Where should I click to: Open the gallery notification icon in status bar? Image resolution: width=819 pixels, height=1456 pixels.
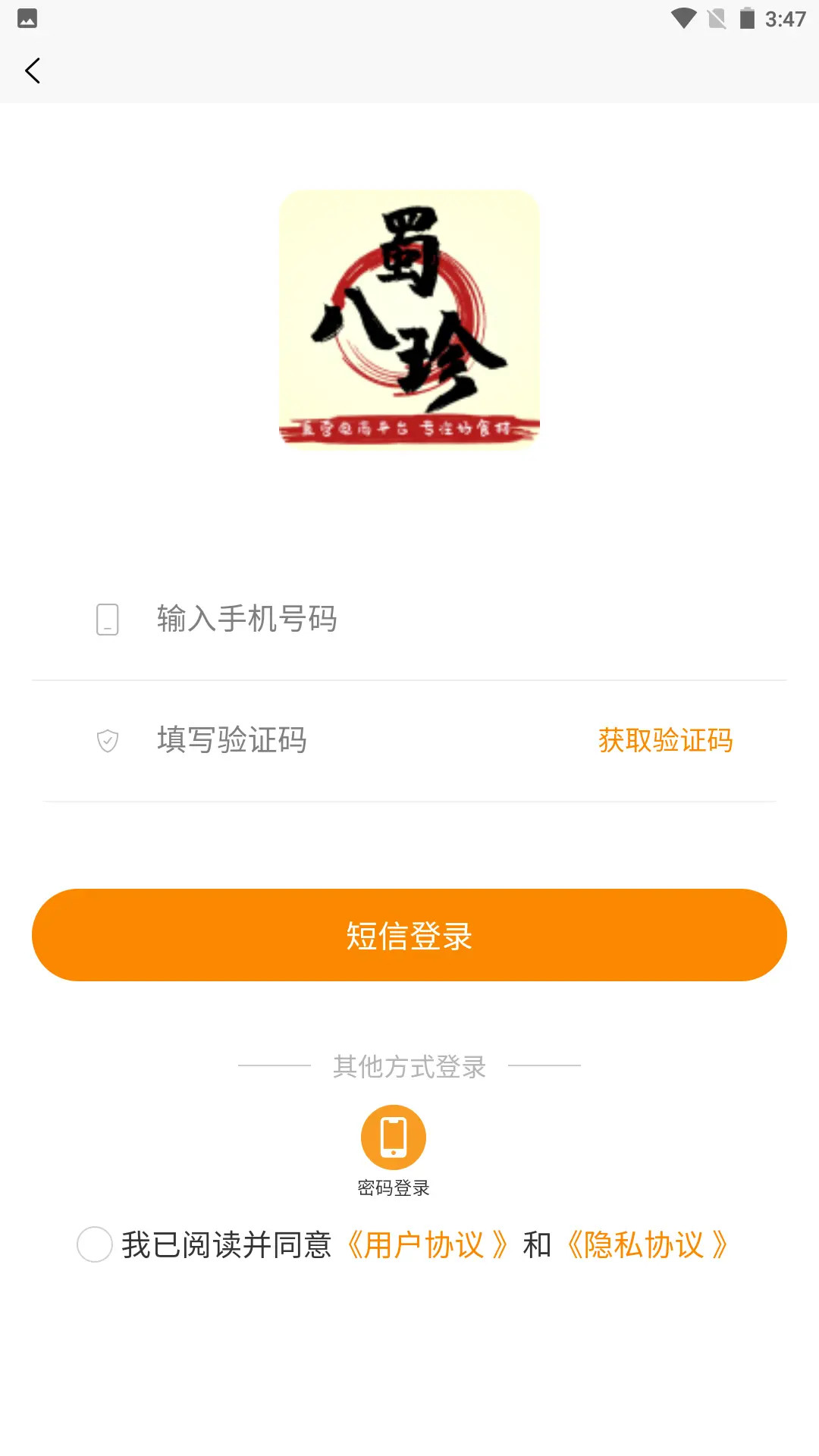[x=28, y=17]
